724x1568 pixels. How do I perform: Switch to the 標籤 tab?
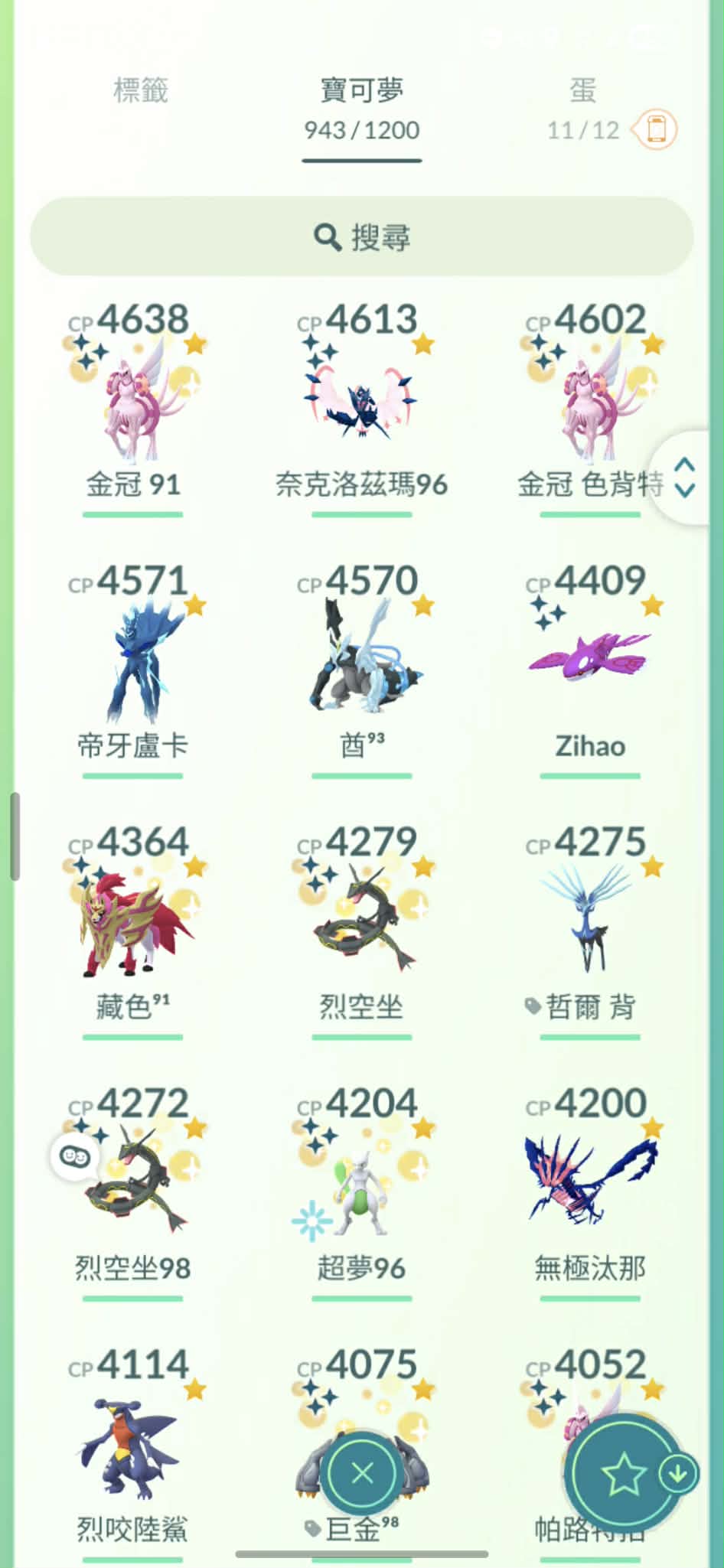tap(140, 91)
